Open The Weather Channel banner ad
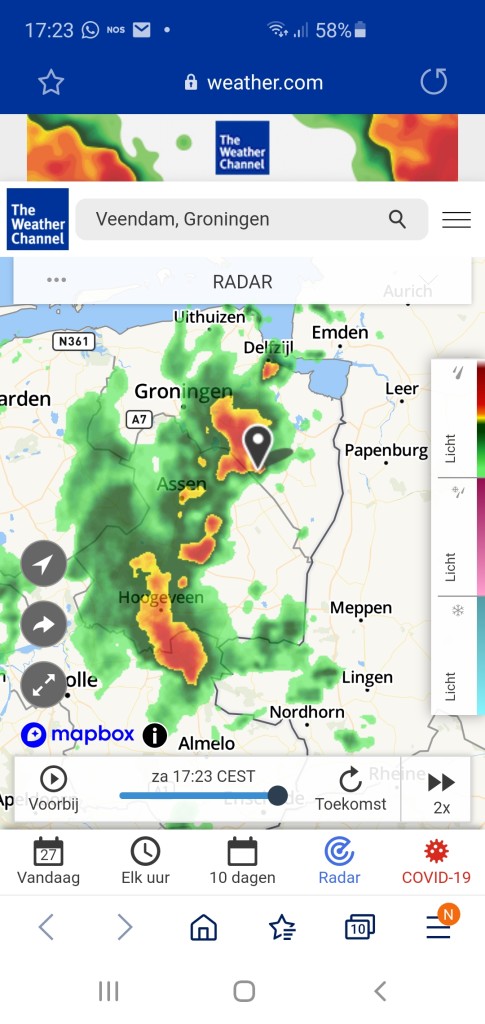This screenshot has height=1024, width=485. (242, 148)
